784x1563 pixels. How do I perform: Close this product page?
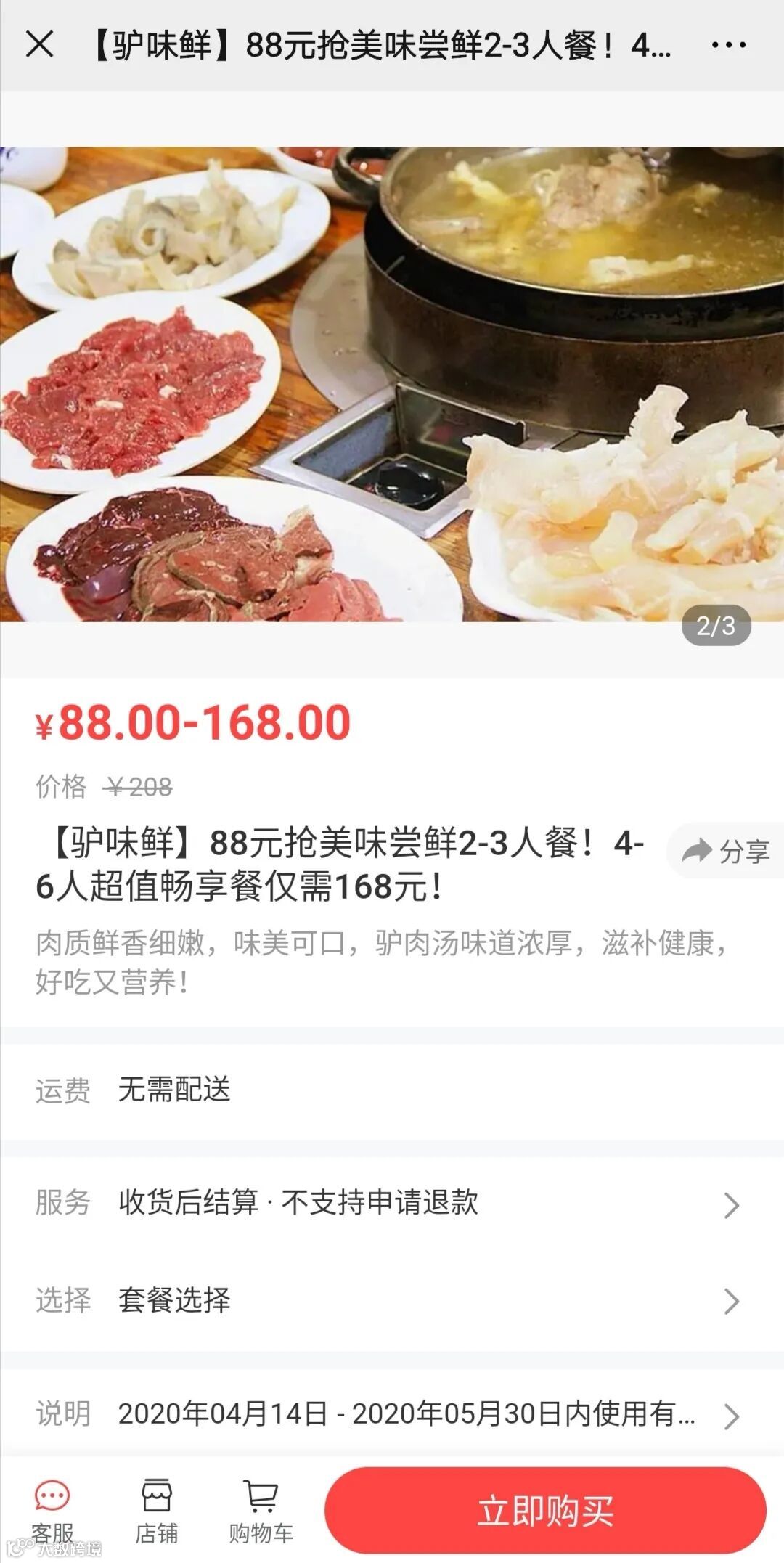39,45
